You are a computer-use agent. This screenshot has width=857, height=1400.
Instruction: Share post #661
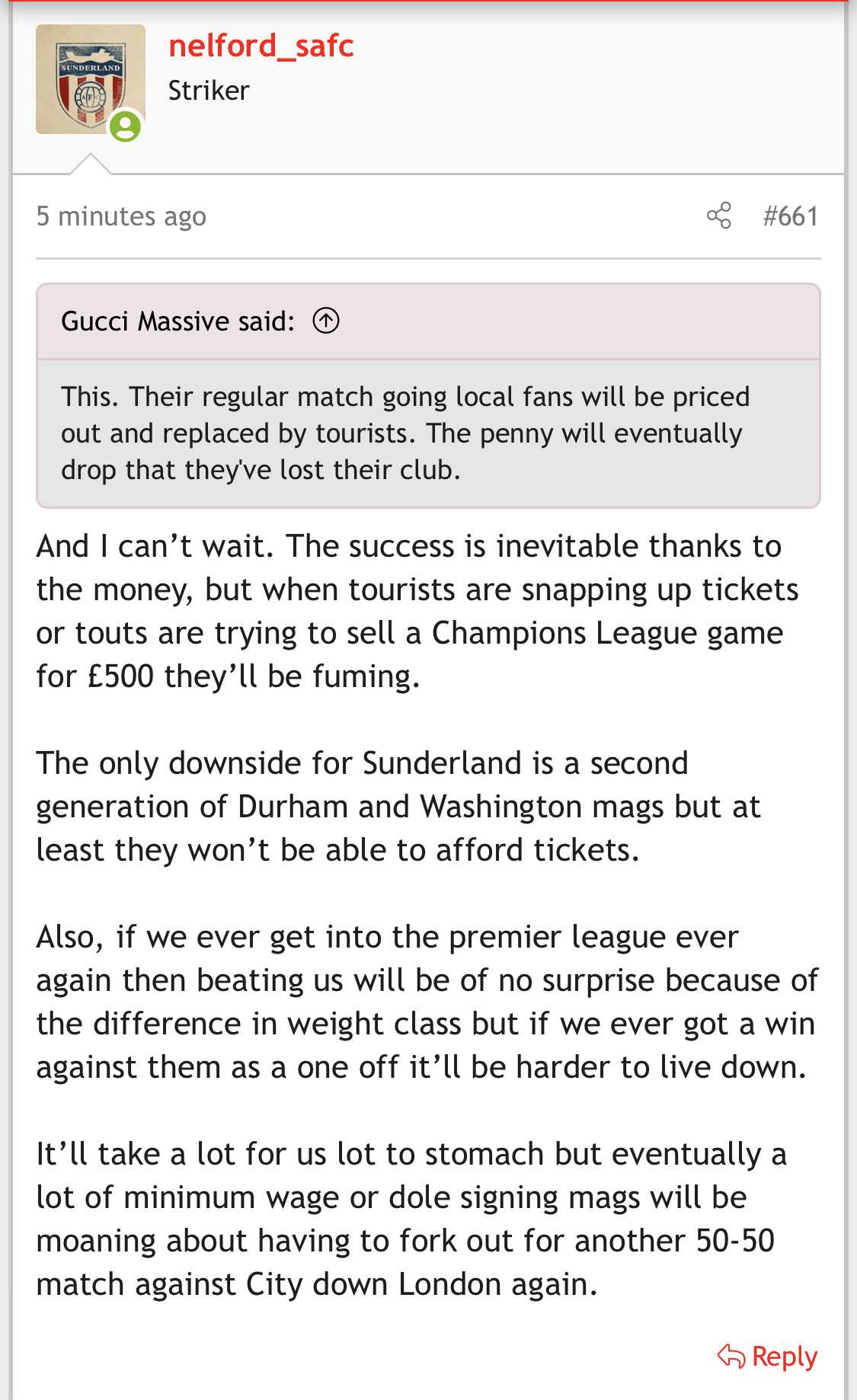718,216
